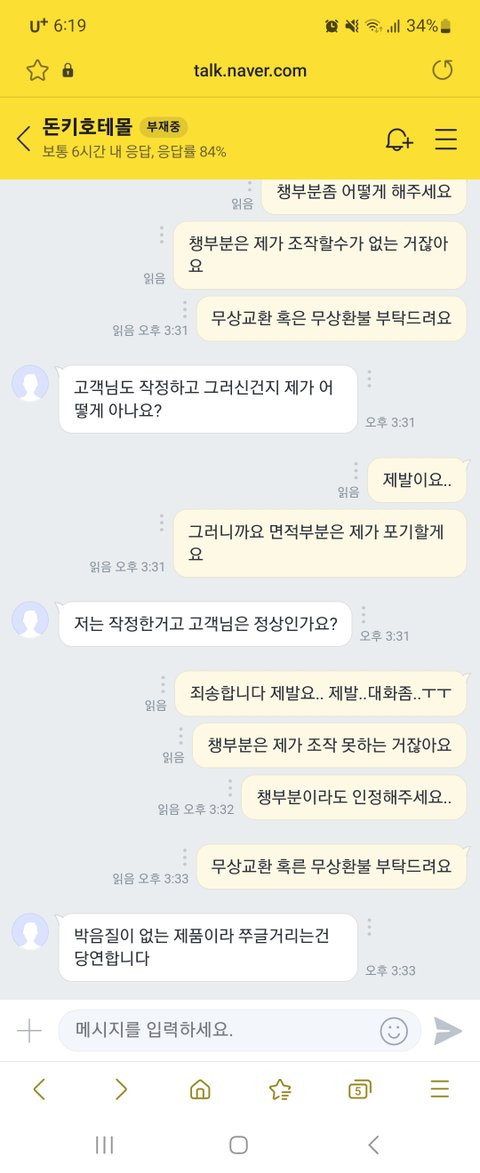The image size is (480, 1173).
Task: Open the browser tools menu
Action: click(x=440, y=1089)
